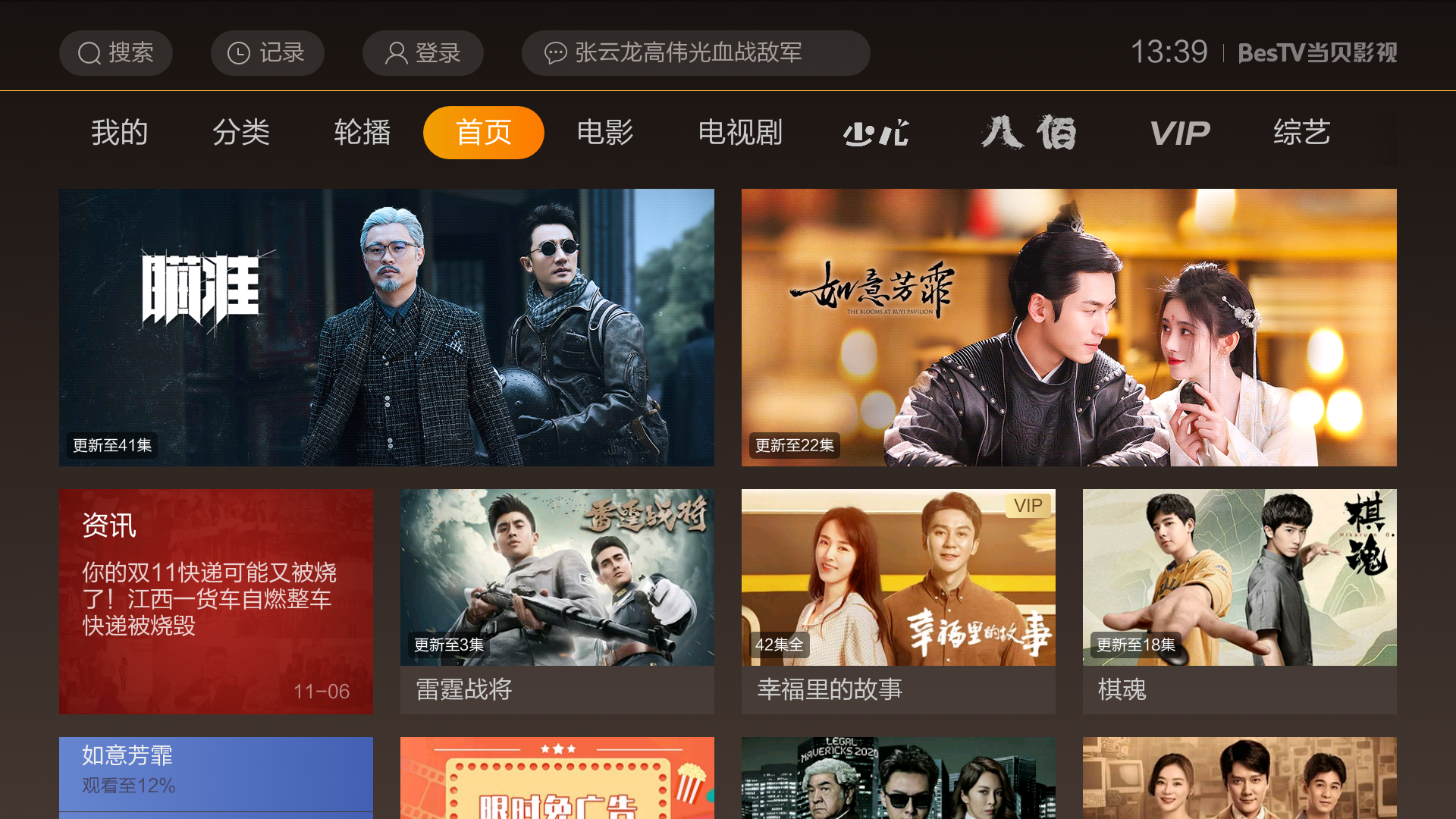Open the 少儿 kids tab
The width and height of the screenshot is (1456, 819).
[x=877, y=133]
